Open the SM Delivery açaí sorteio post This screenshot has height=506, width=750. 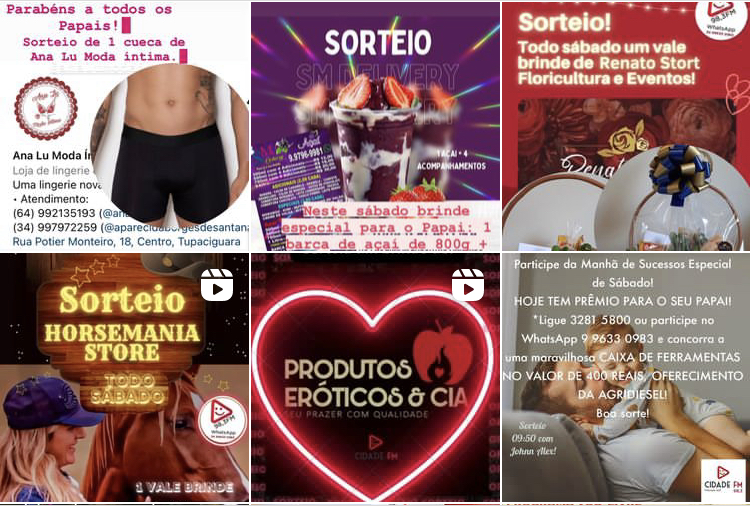tap(375, 126)
